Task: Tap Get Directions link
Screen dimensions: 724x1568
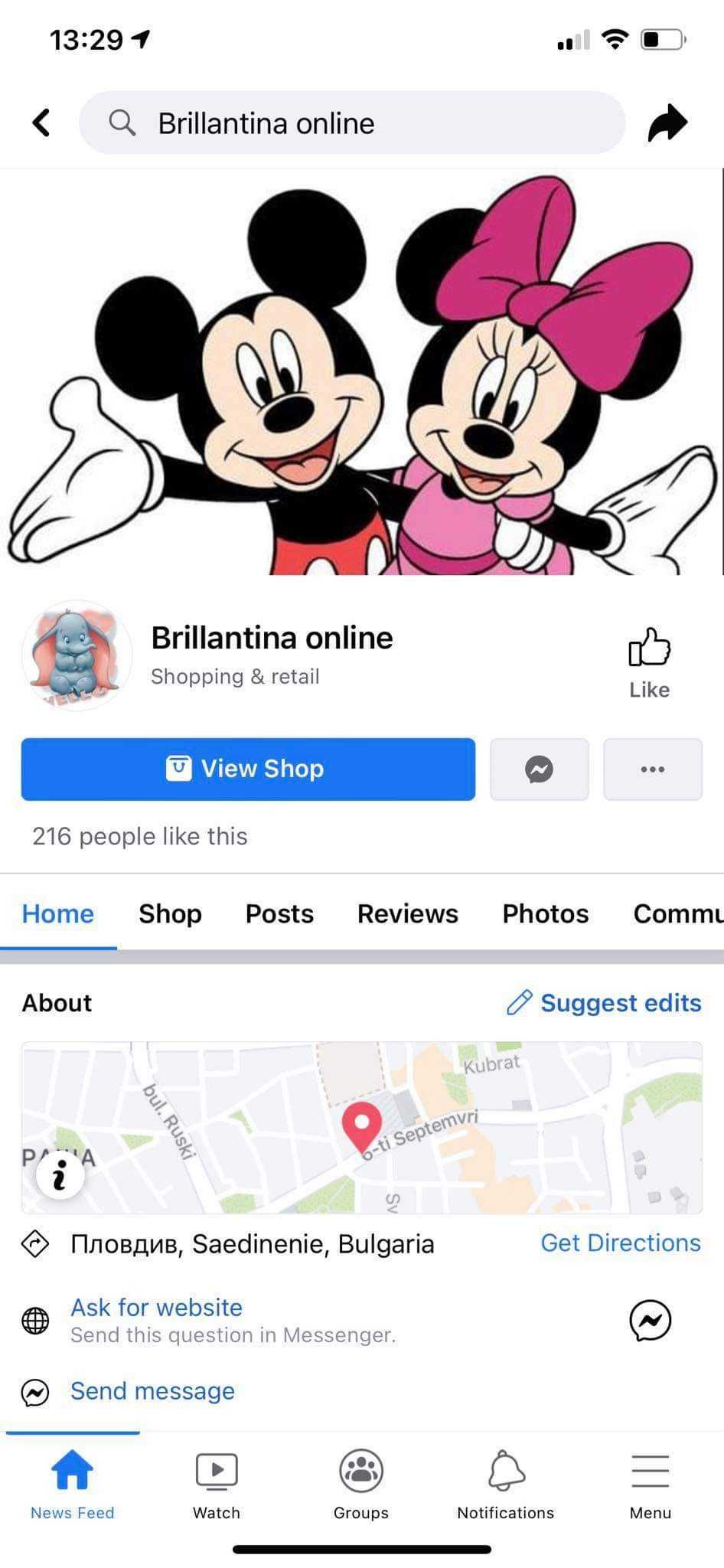Action: [620, 1243]
